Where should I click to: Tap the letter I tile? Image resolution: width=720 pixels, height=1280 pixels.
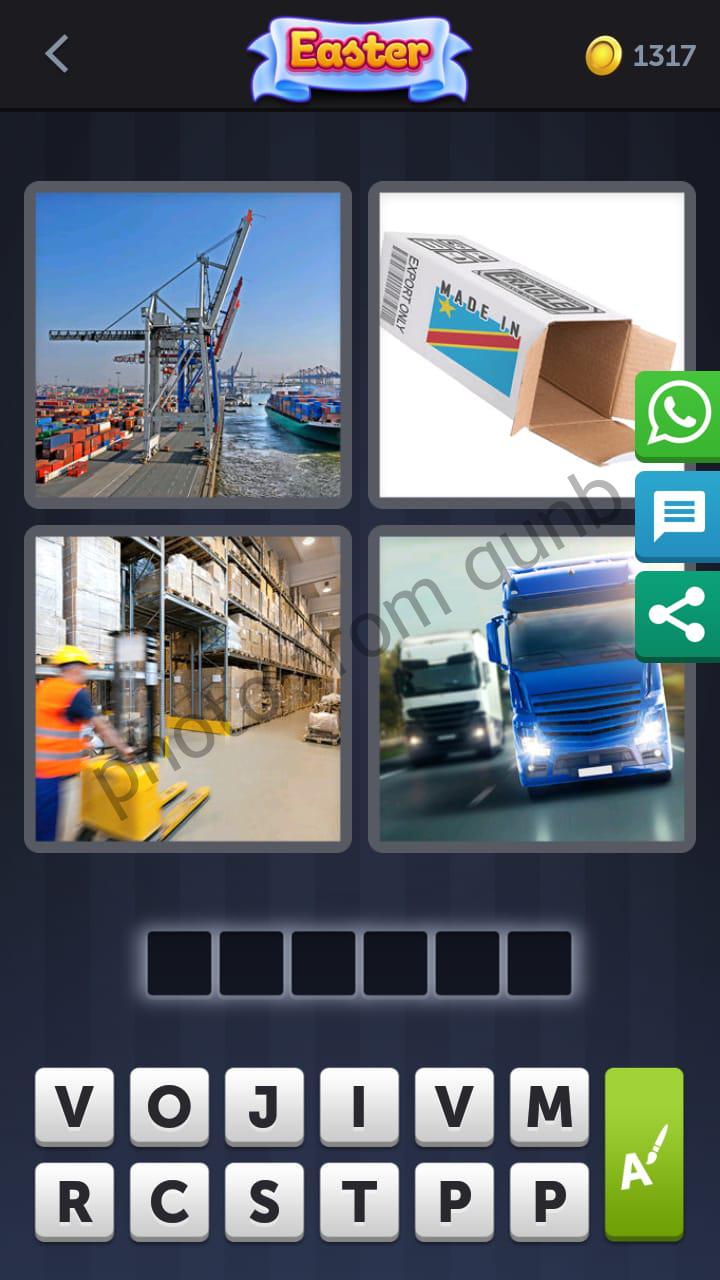click(x=360, y=1109)
